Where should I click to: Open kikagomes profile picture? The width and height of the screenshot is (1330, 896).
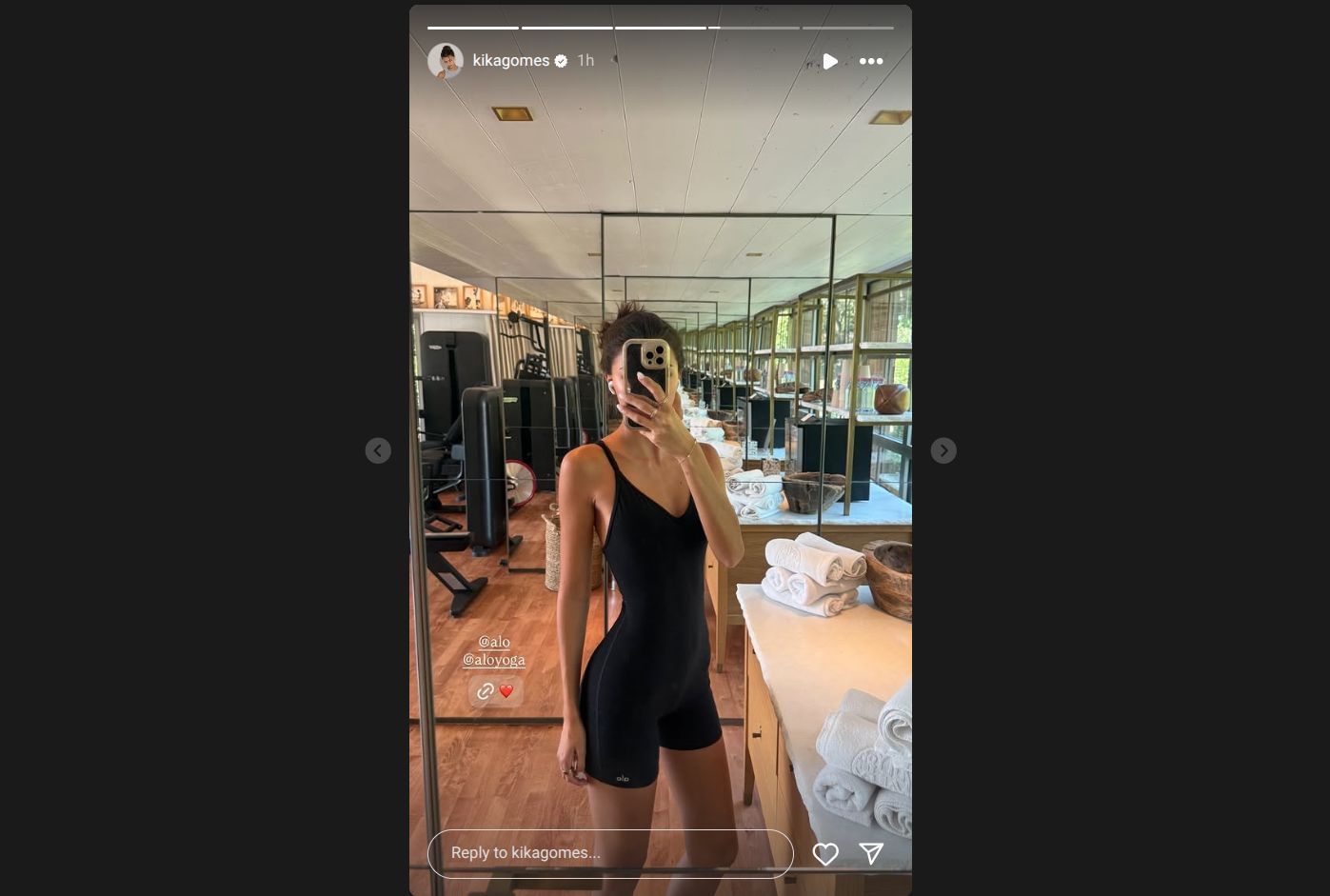pyautogui.click(x=445, y=61)
